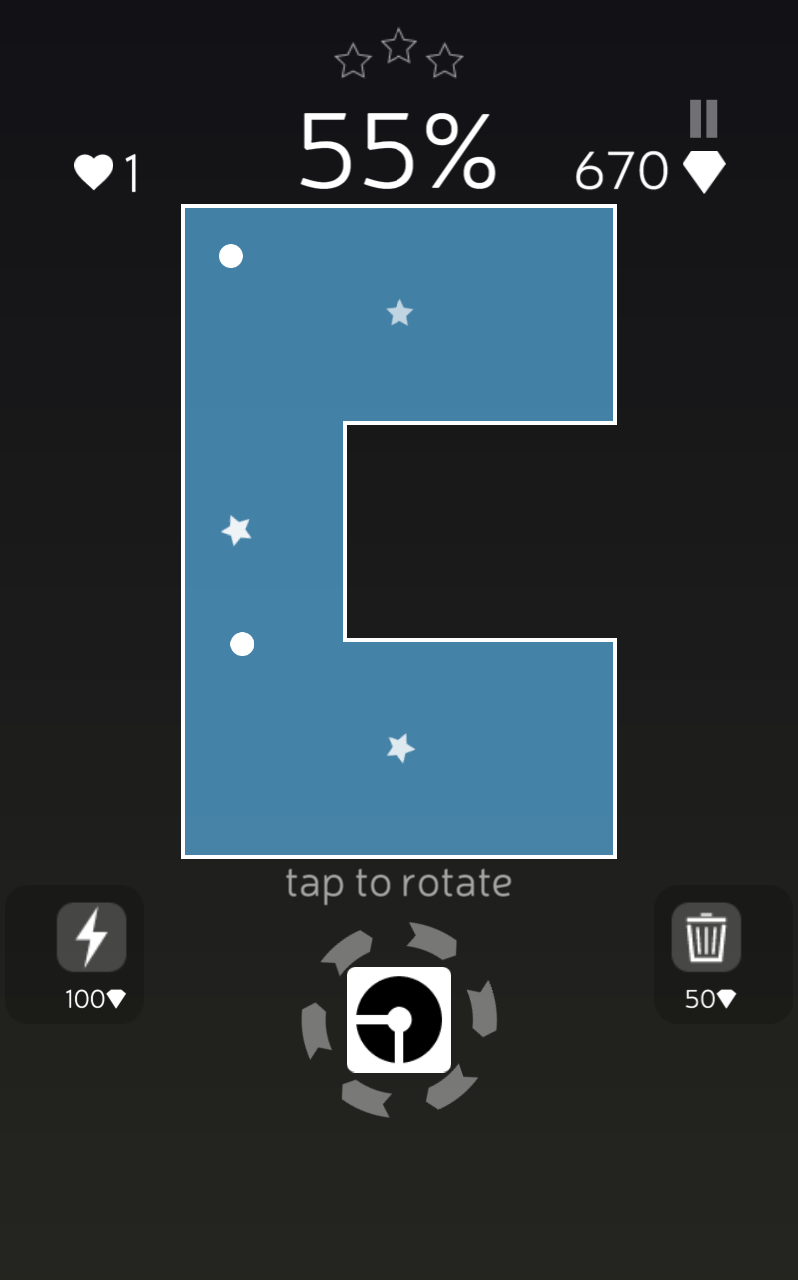Viewport: 798px width, 1280px height.
Task: Tap the star near the left edge of shape
Action: pyautogui.click(x=235, y=531)
